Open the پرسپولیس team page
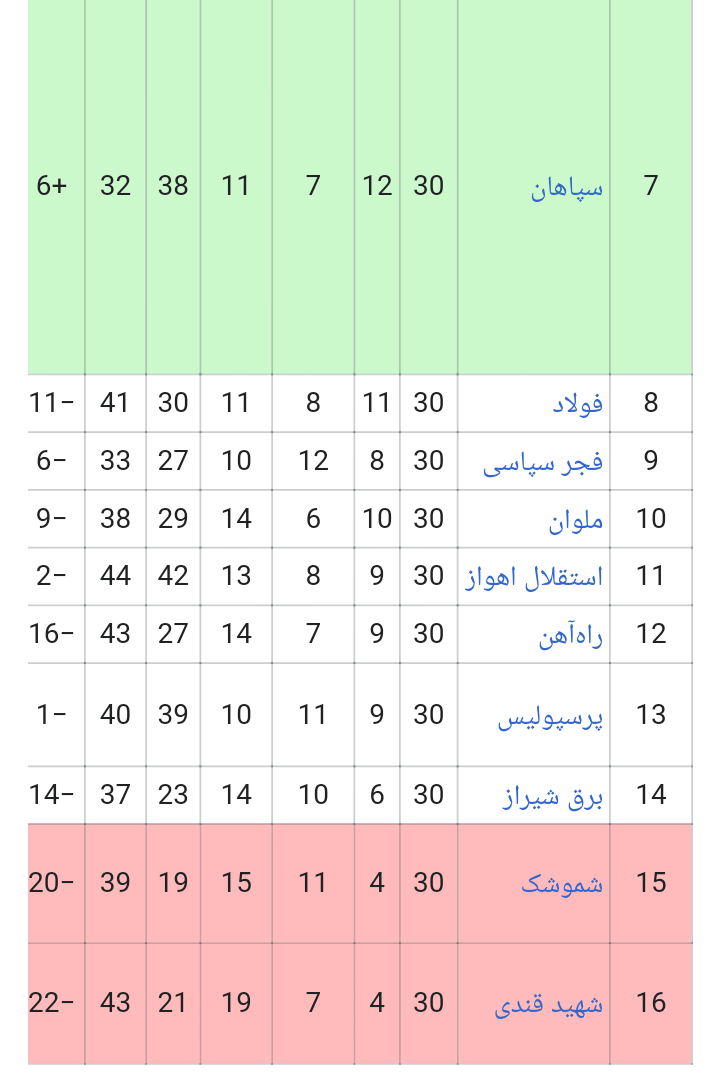Viewport: 720px width, 1081px height. tap(550, 716)
